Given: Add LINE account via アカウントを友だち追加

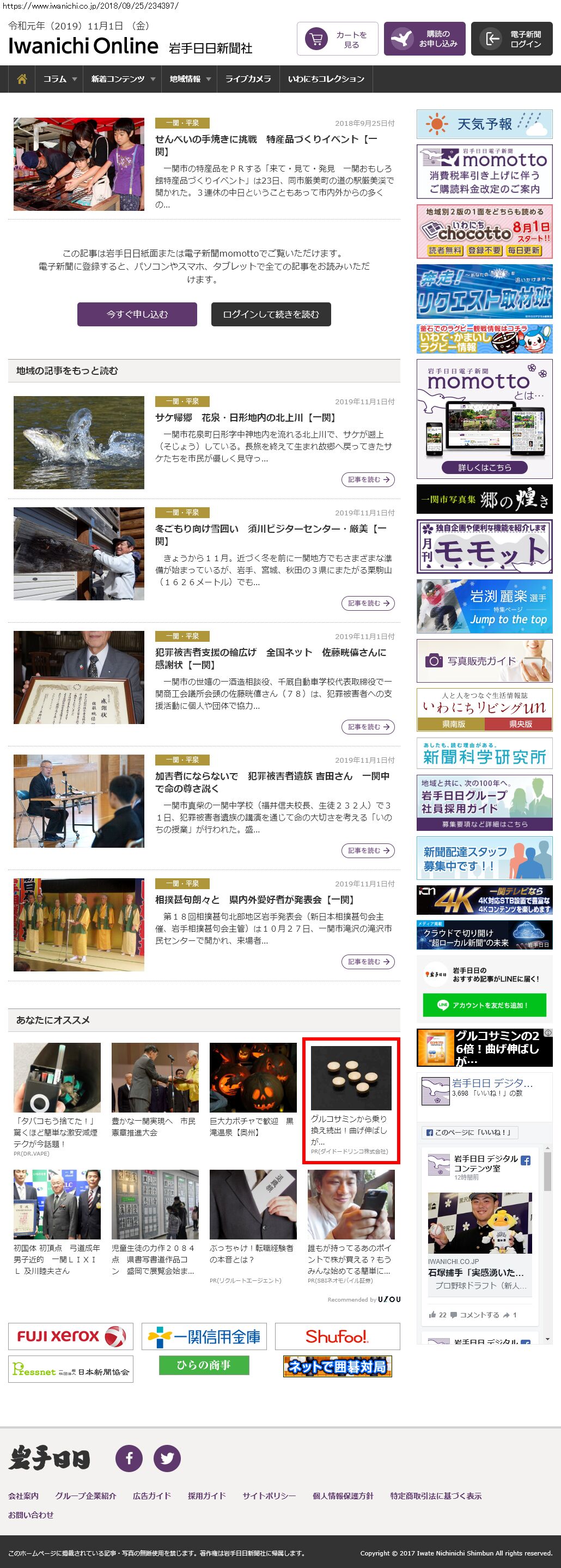Looking at the screenshot, I should click(x=484, y=1005).
